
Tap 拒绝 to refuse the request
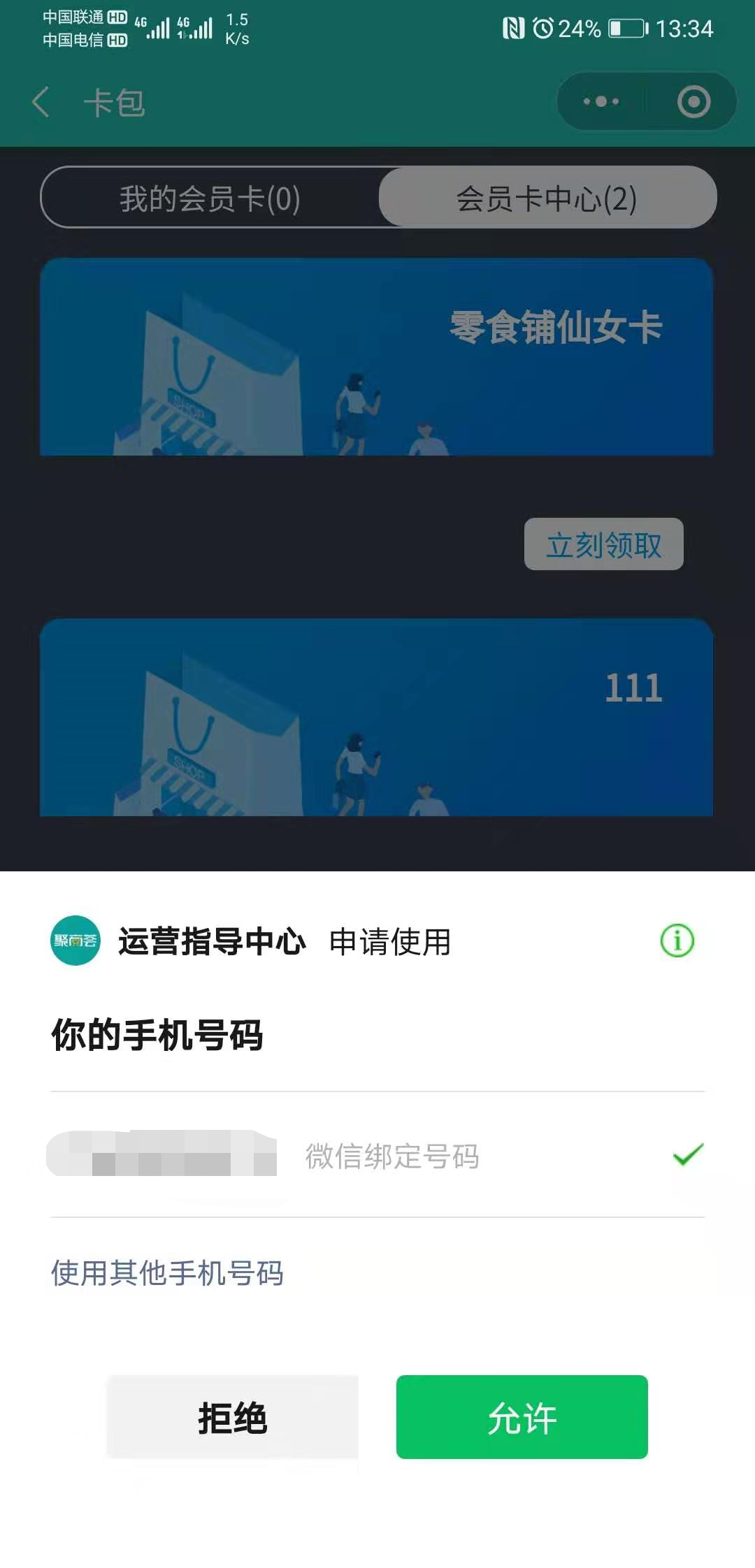pyautogui.click(x=232, y=1417)
